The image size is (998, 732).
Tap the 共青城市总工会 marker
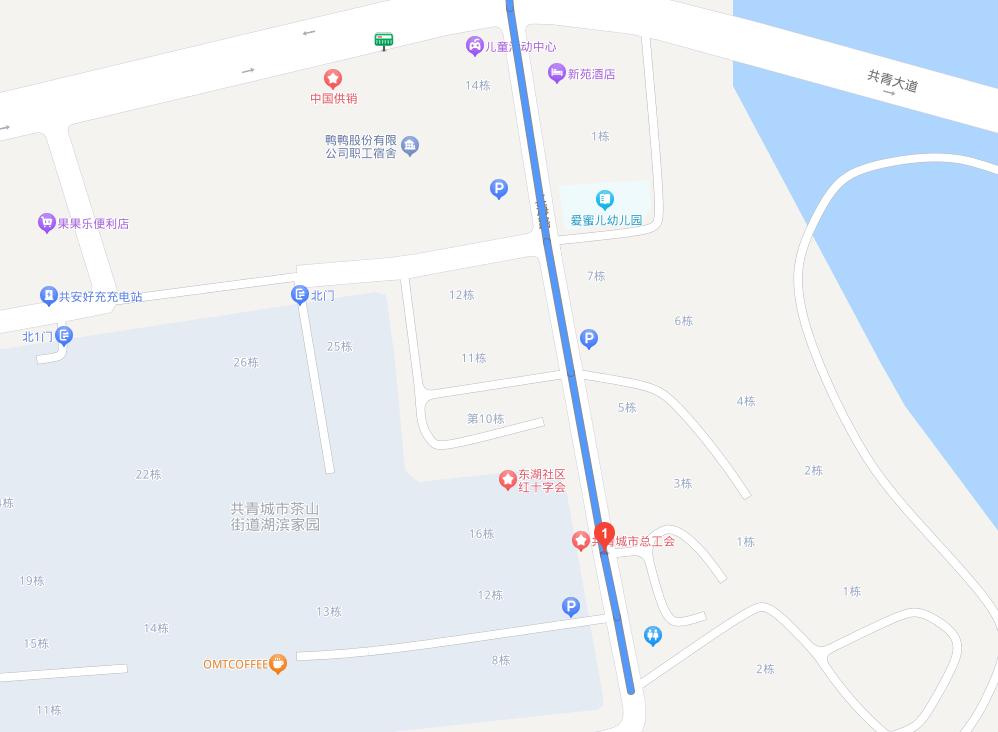(x=580, y=541)
